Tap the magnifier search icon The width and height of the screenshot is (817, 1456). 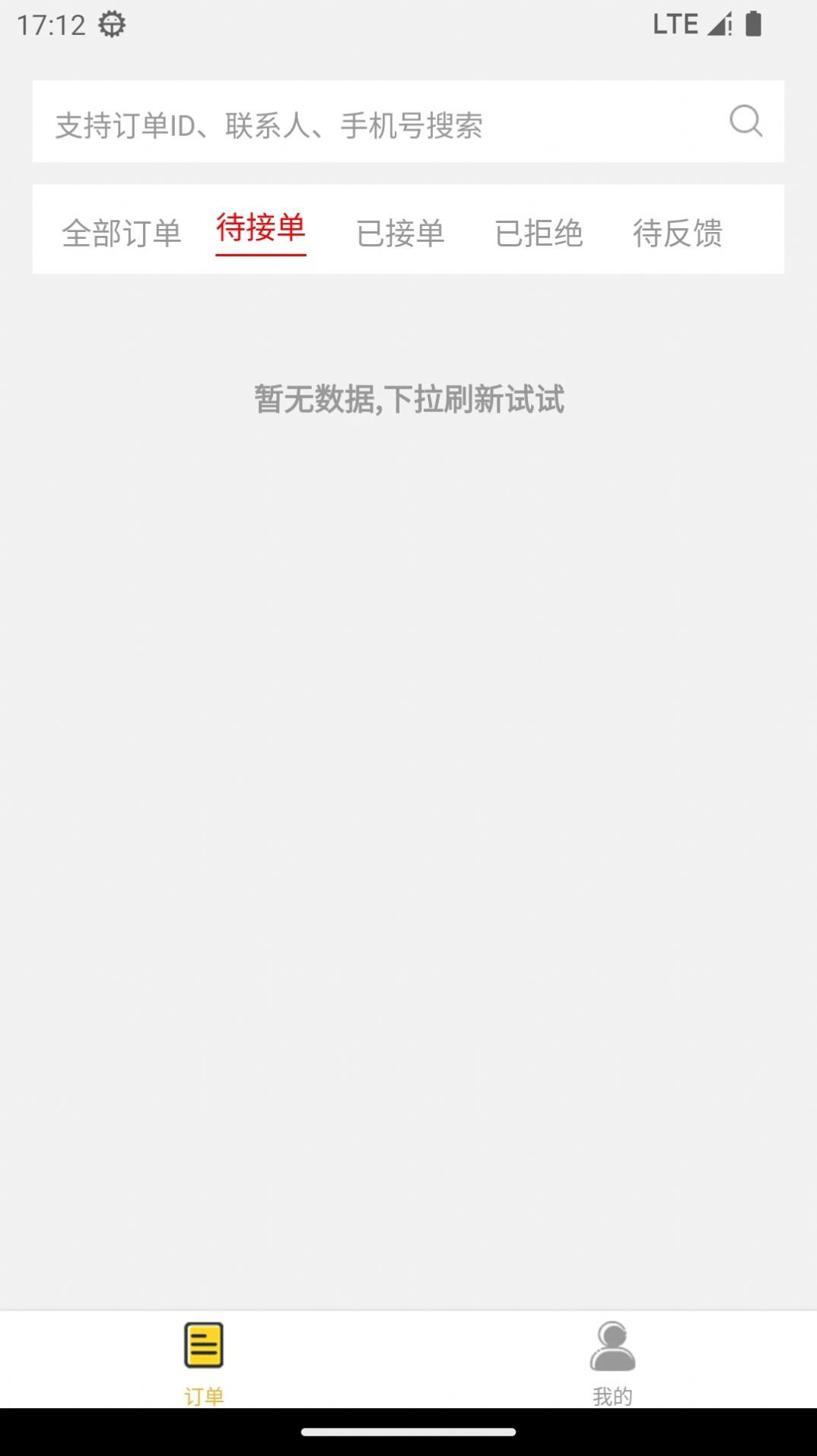pos(745,122)
